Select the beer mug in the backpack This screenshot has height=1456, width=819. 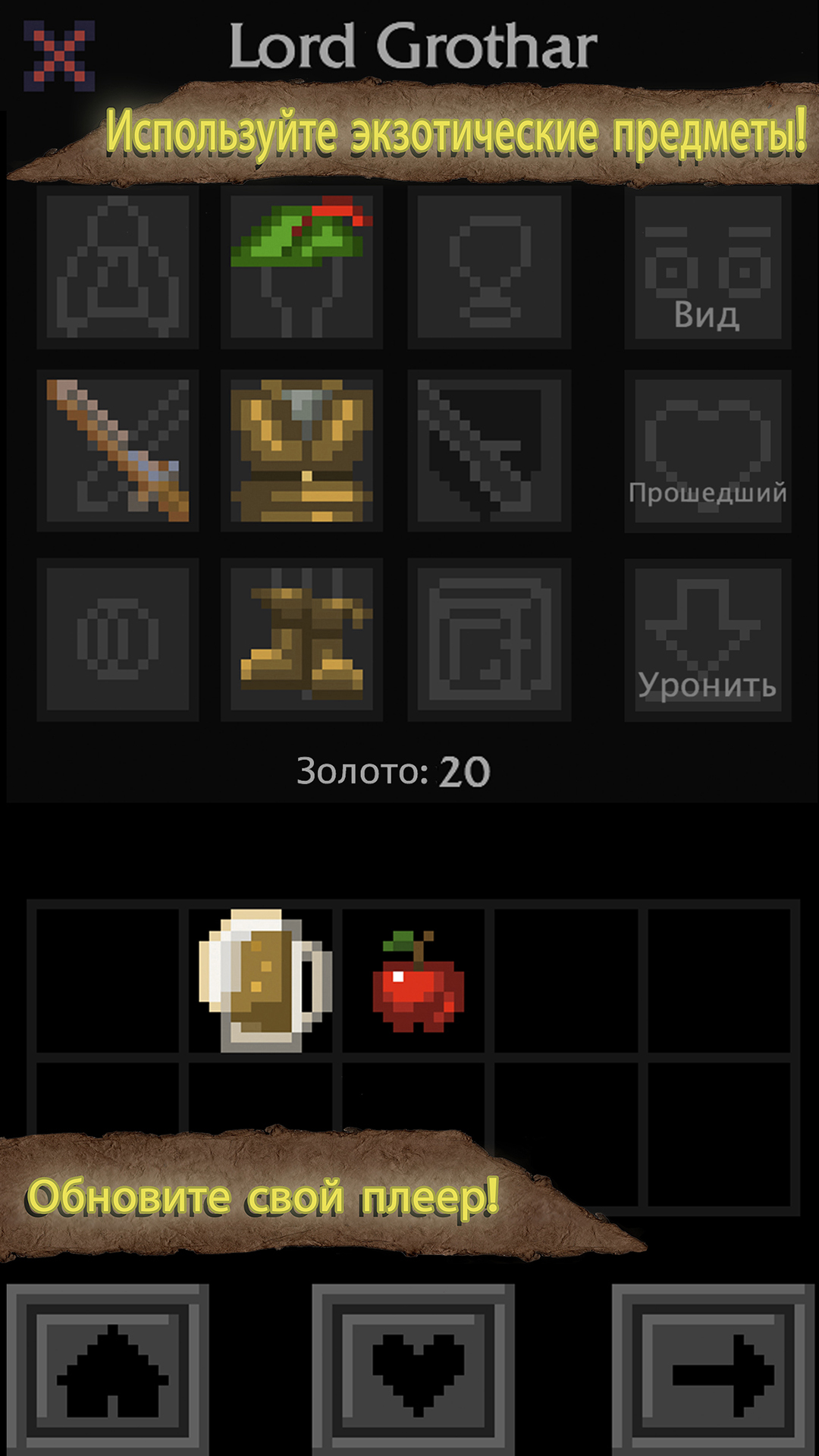pos(261,981)
